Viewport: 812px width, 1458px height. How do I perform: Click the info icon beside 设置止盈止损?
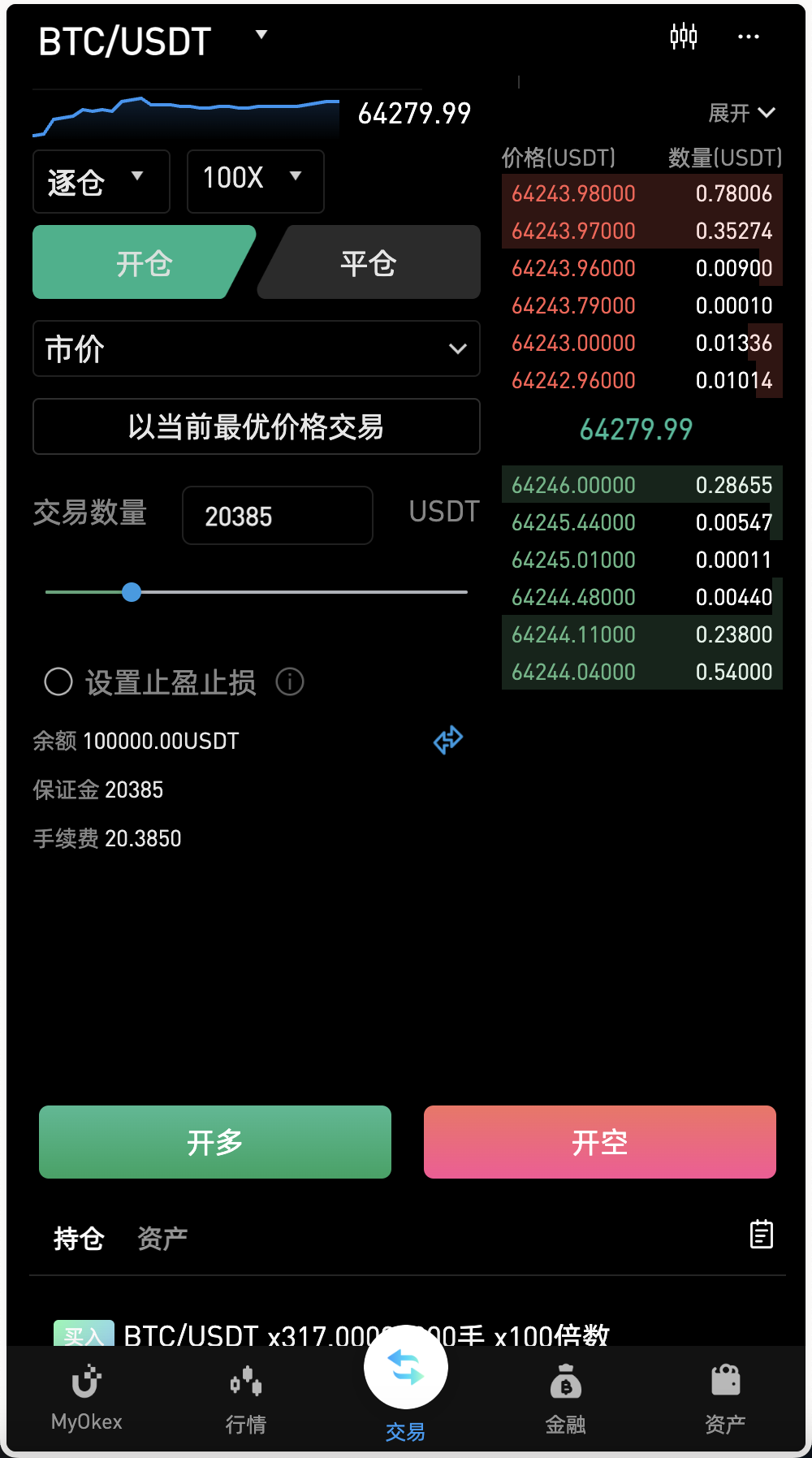point(290,683)
